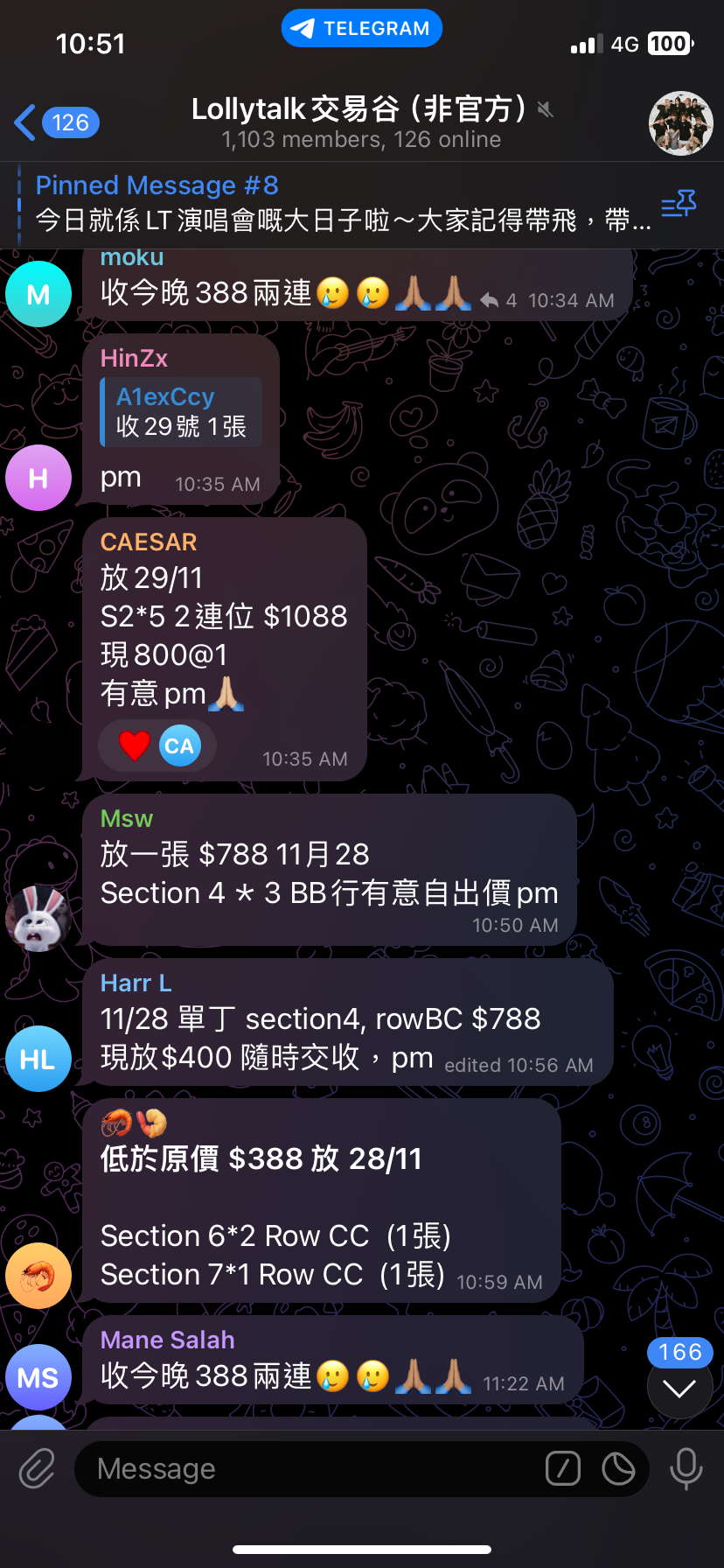Tap the 1,103 members subtitle

click(361, 138)
